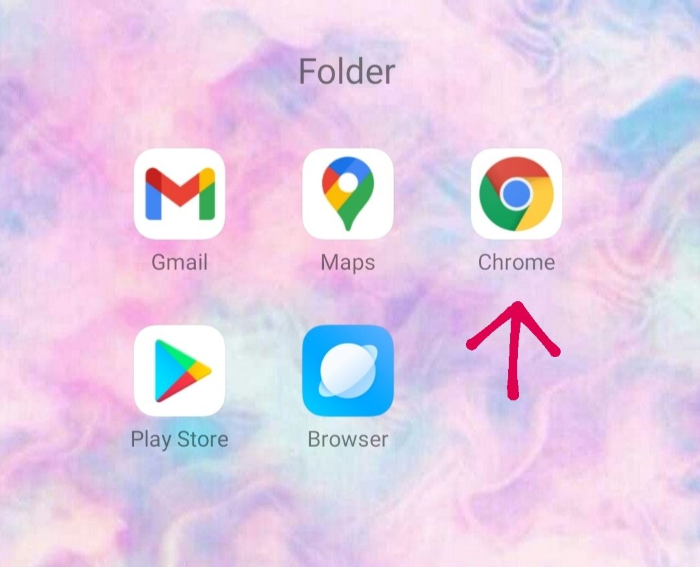Open the Gmail app
The height and width of the screenshot is (567, 700).
pos(179,194)
